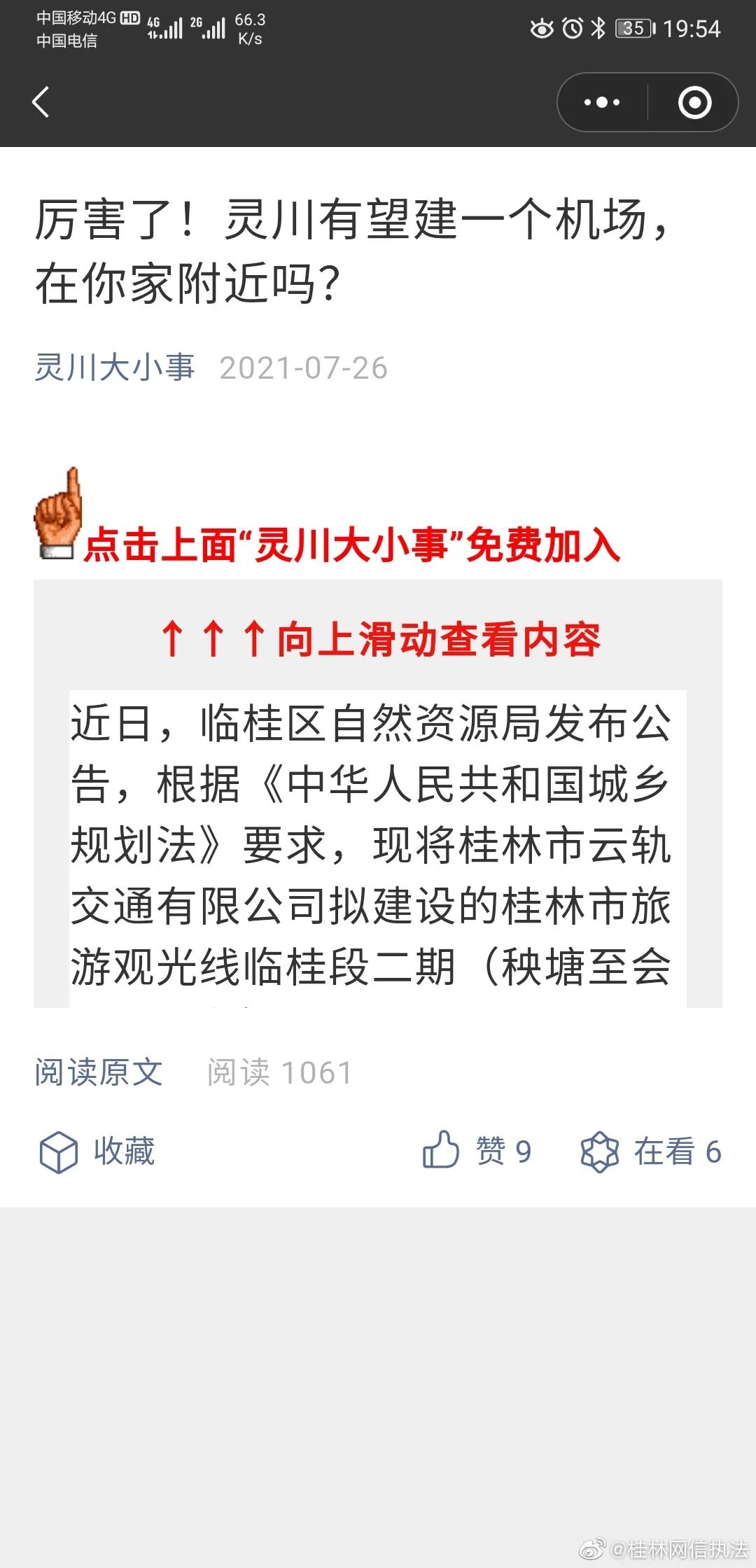The width and height of the screenshot is (756, 1568).
Task: Open the 灵川大小事 account page
Action: tap(115, 367)
